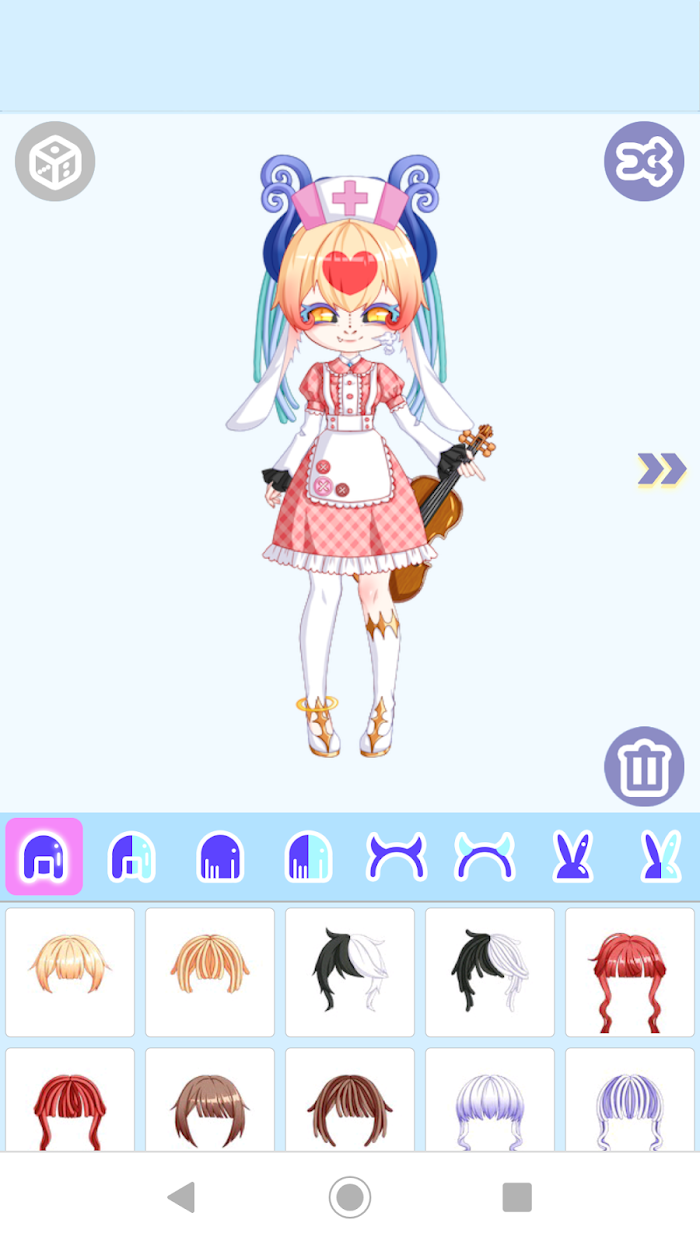Pick the red wavy hairstyle in the top row
This screenshot has height=1244, width=700.
[630, 972]
